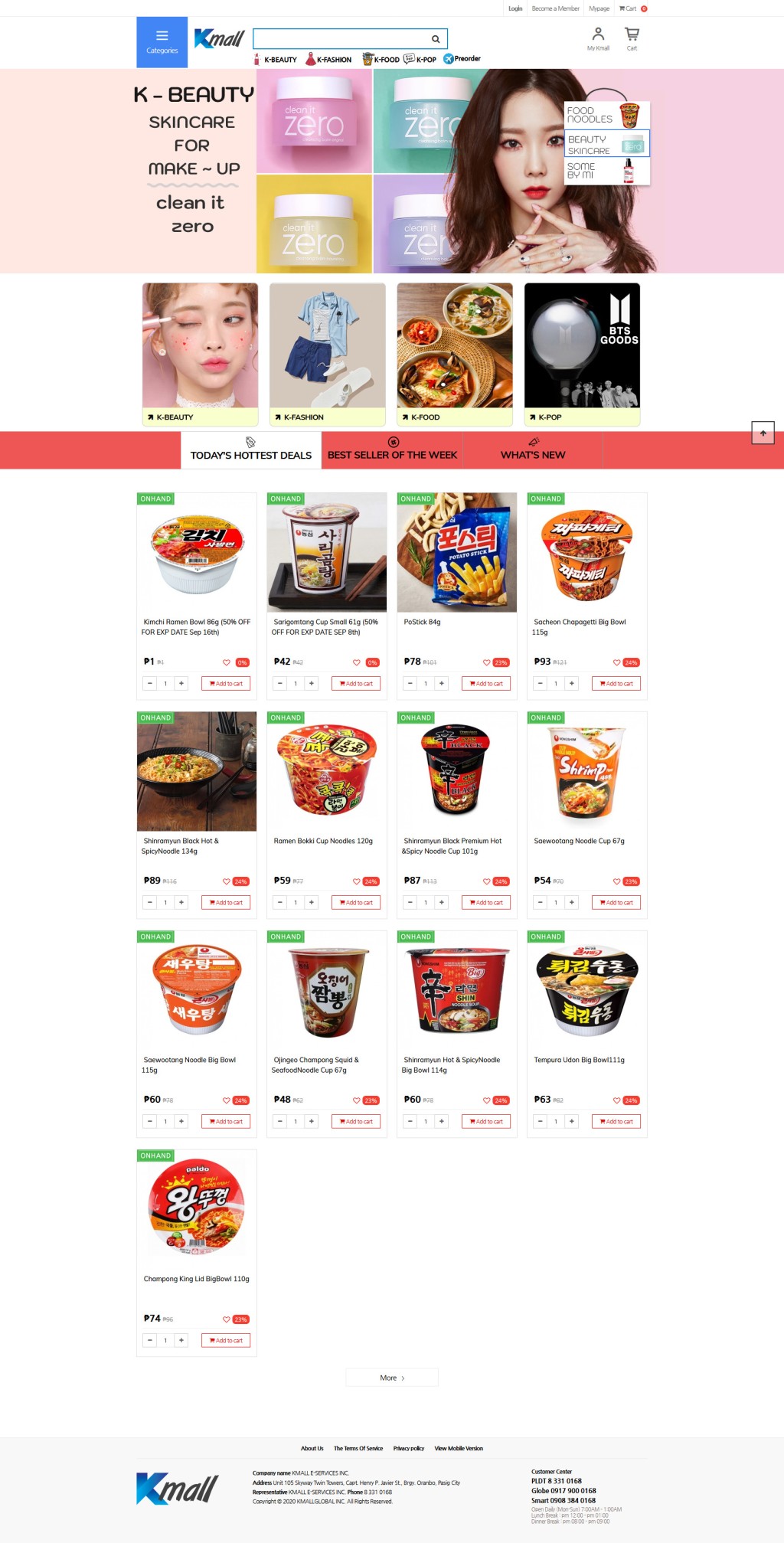Jump back to top of page
Viewport: 784px width, 1543px height.
click(763, 433)
